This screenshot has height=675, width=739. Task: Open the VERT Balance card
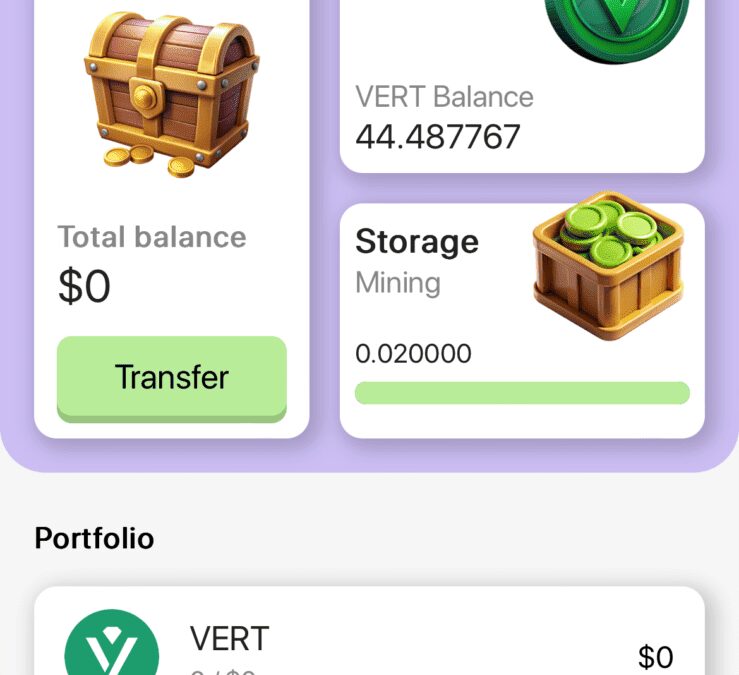(521, 110)
